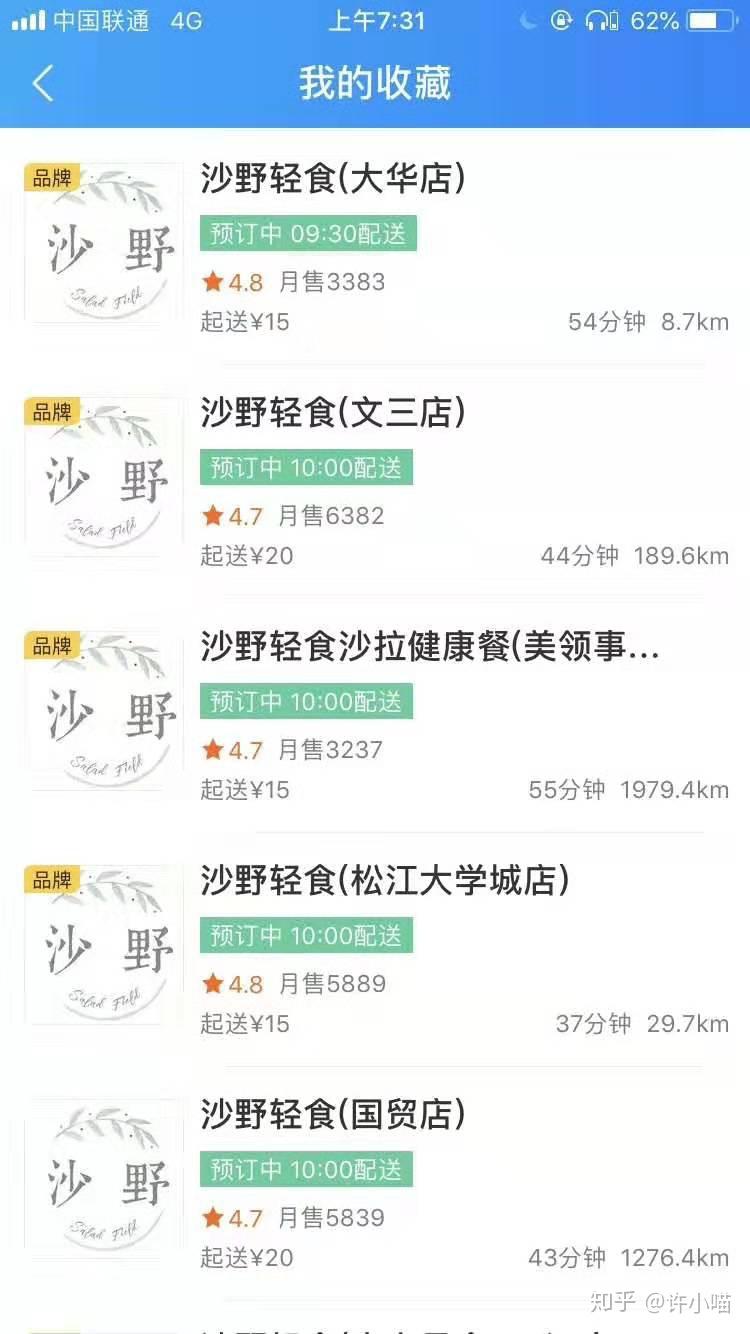Open 沙野轻食(大华店) store
The image size is (750, 1334).
375,247
